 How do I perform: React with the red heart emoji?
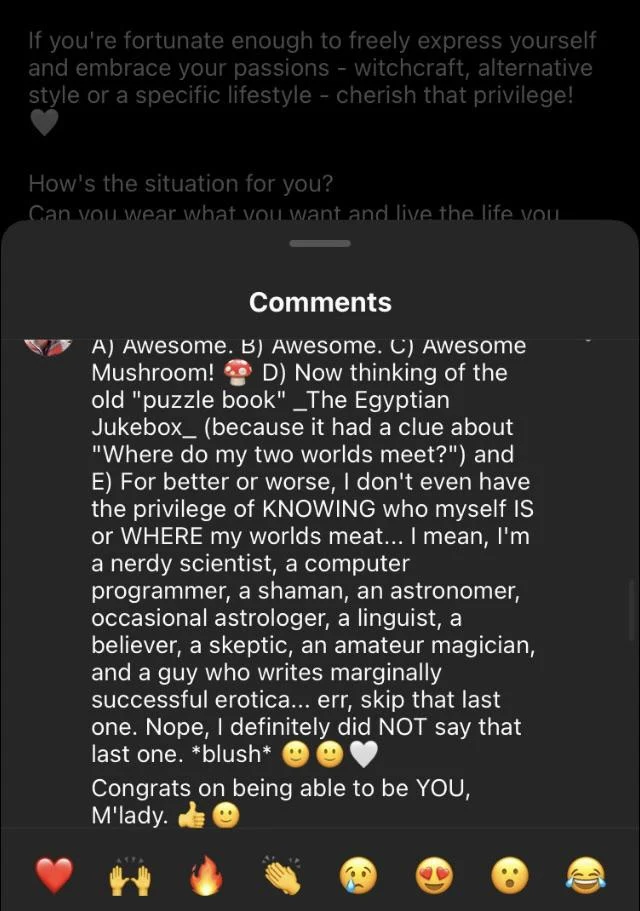pos(55,877)
